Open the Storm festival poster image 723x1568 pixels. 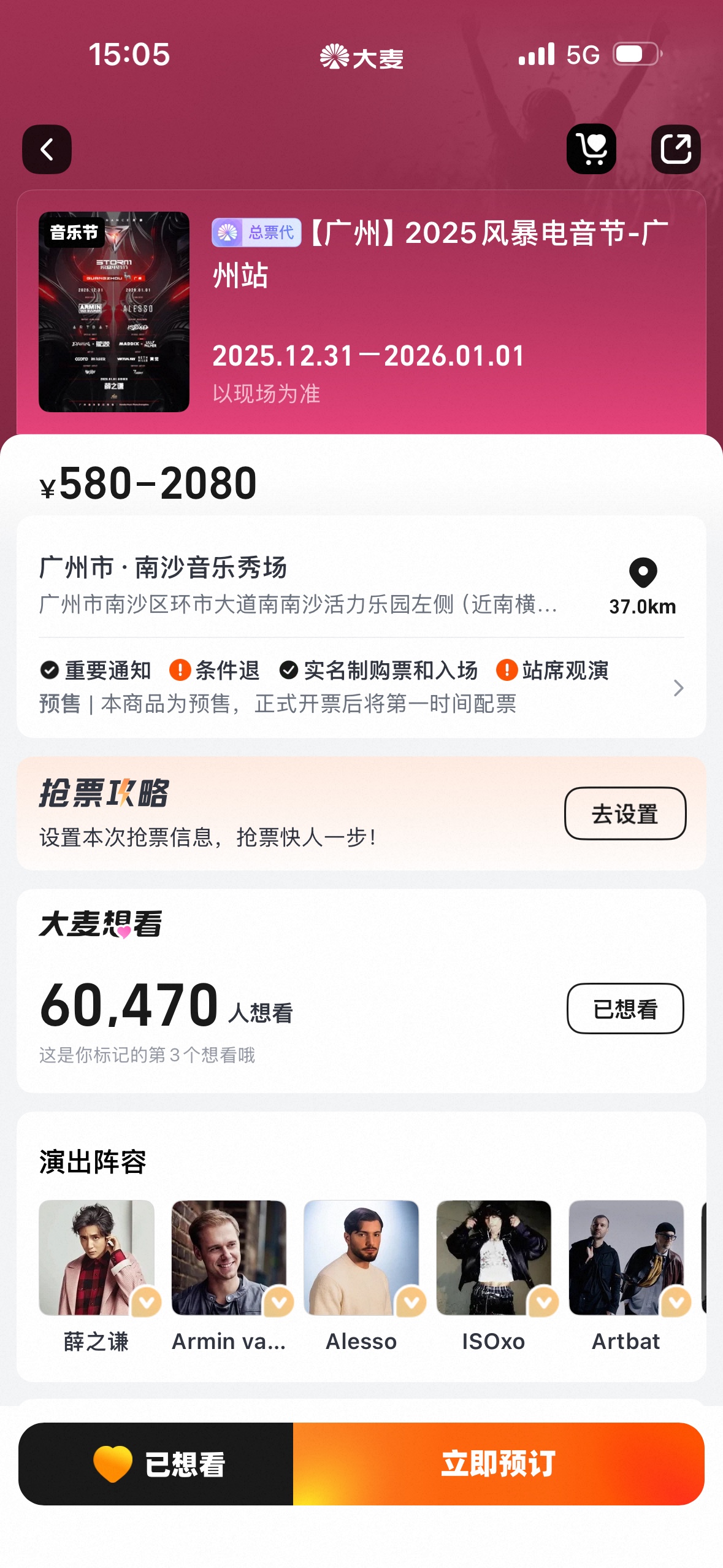click(x=114, y=312)
